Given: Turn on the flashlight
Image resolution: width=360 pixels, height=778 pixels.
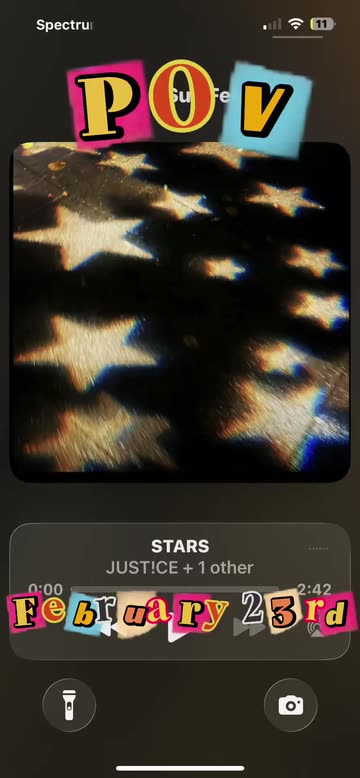Looking at the screenshot, I should [x=69, y=705].
